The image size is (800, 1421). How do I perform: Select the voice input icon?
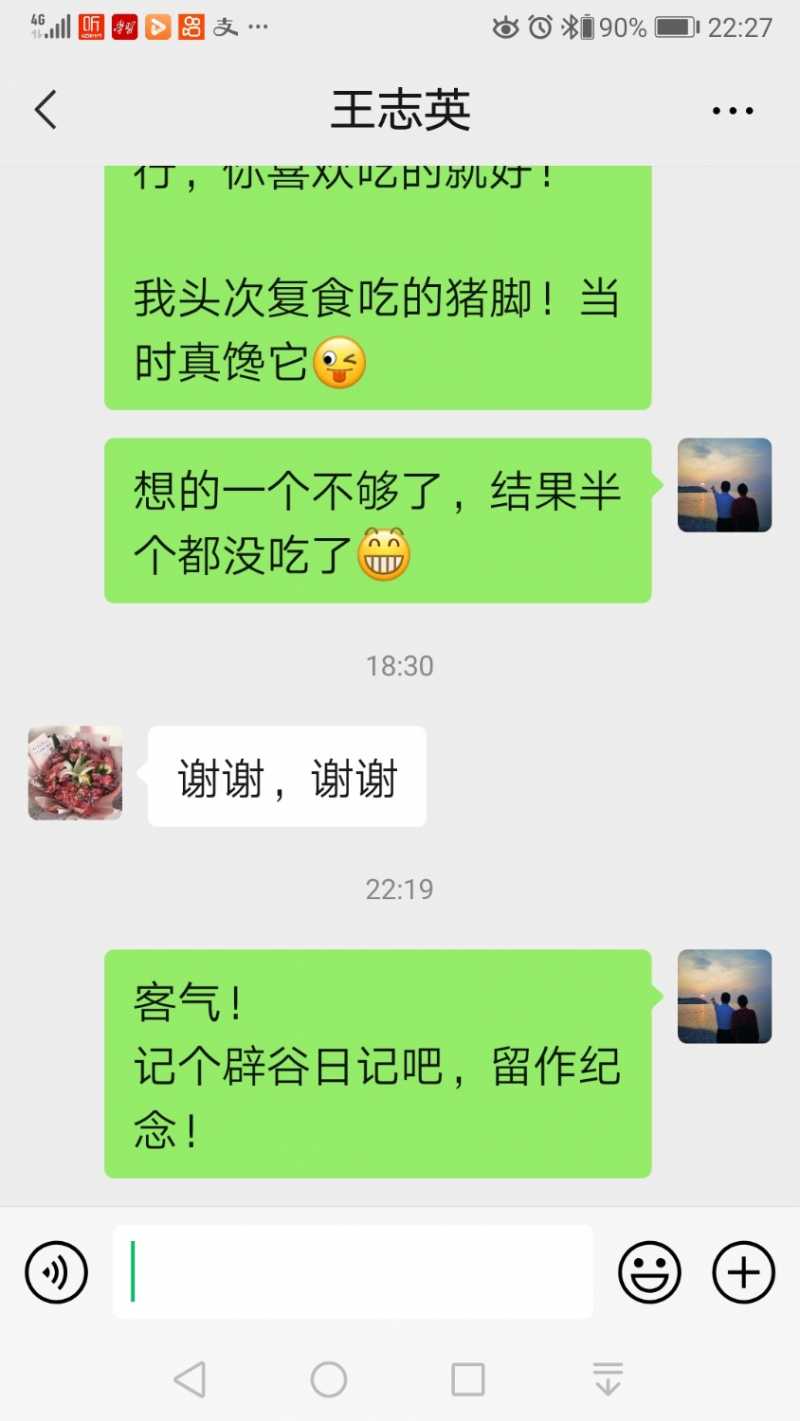pos(56,1272)
